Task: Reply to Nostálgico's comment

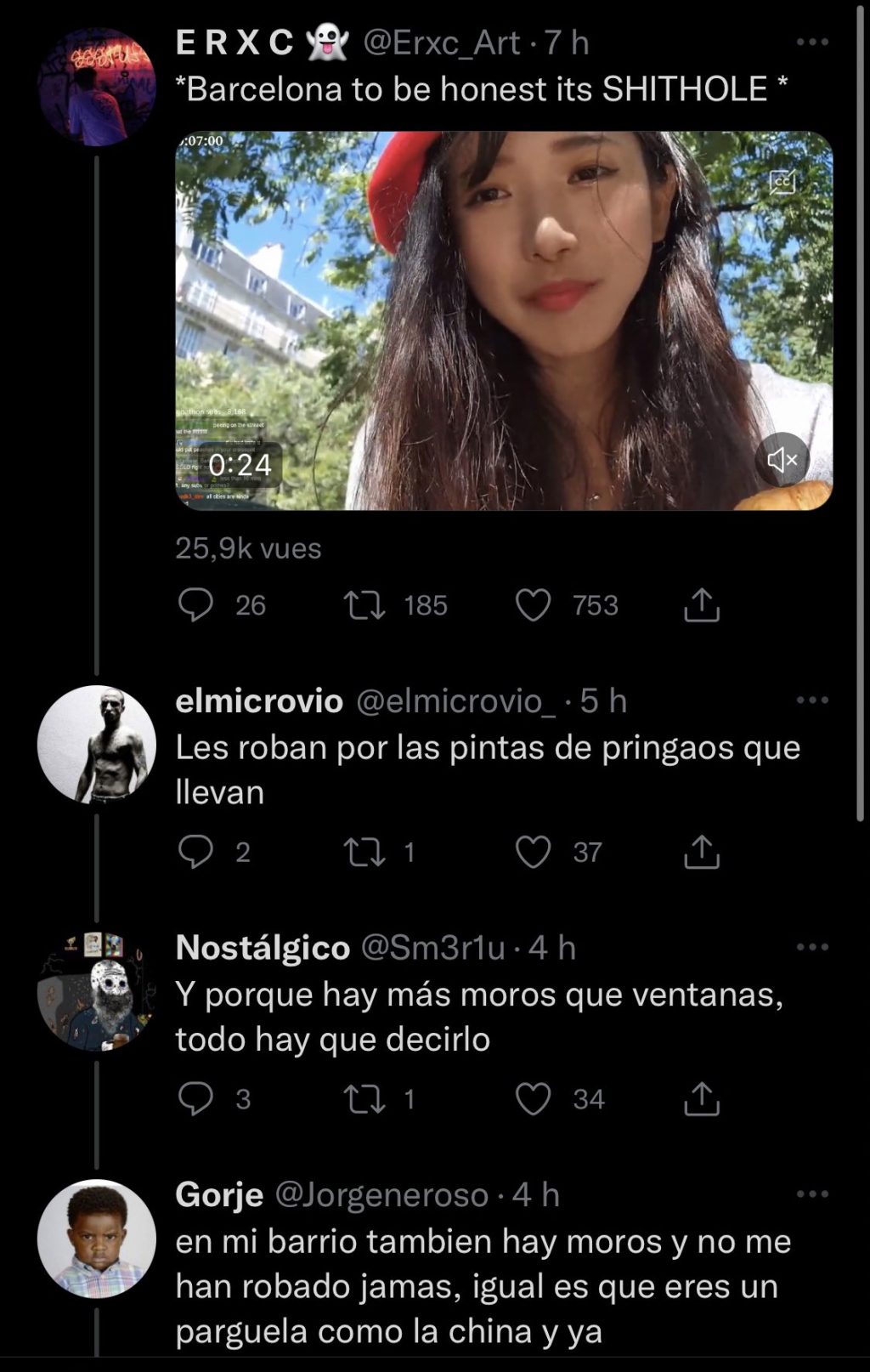Action: point(195,1099)
